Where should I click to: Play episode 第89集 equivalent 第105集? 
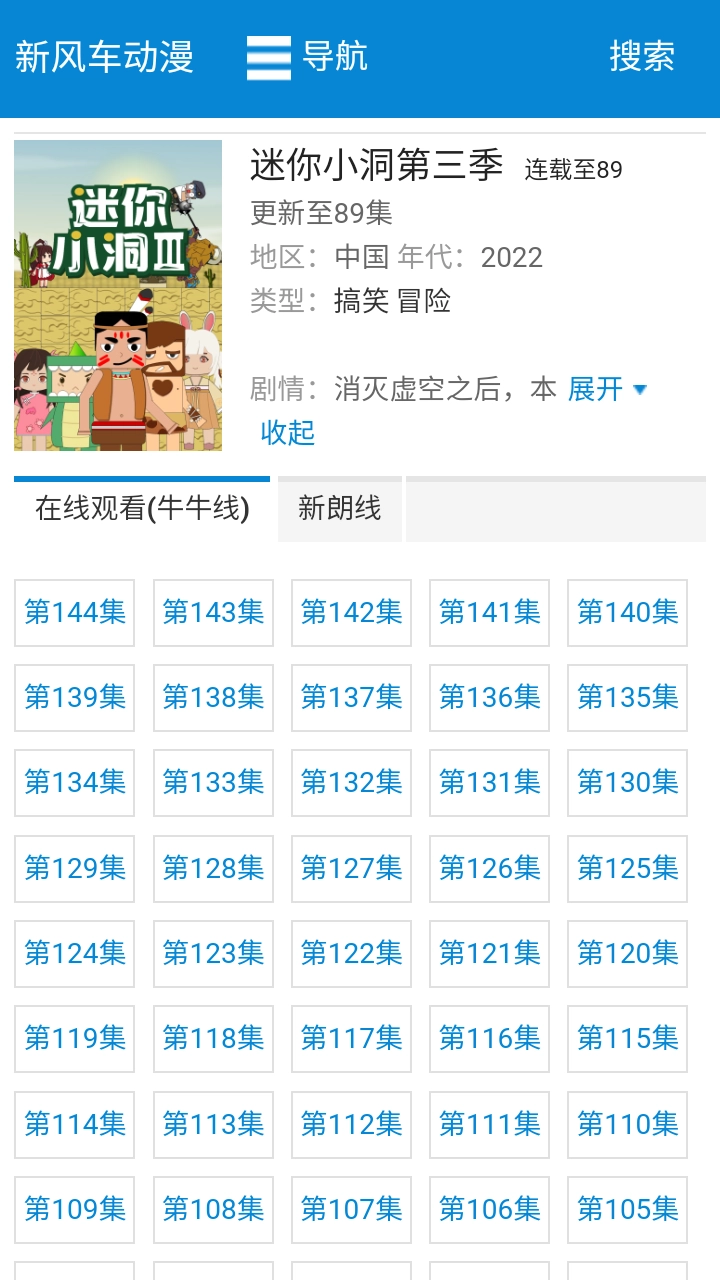pyautogui.click(x=627, y=1209)
